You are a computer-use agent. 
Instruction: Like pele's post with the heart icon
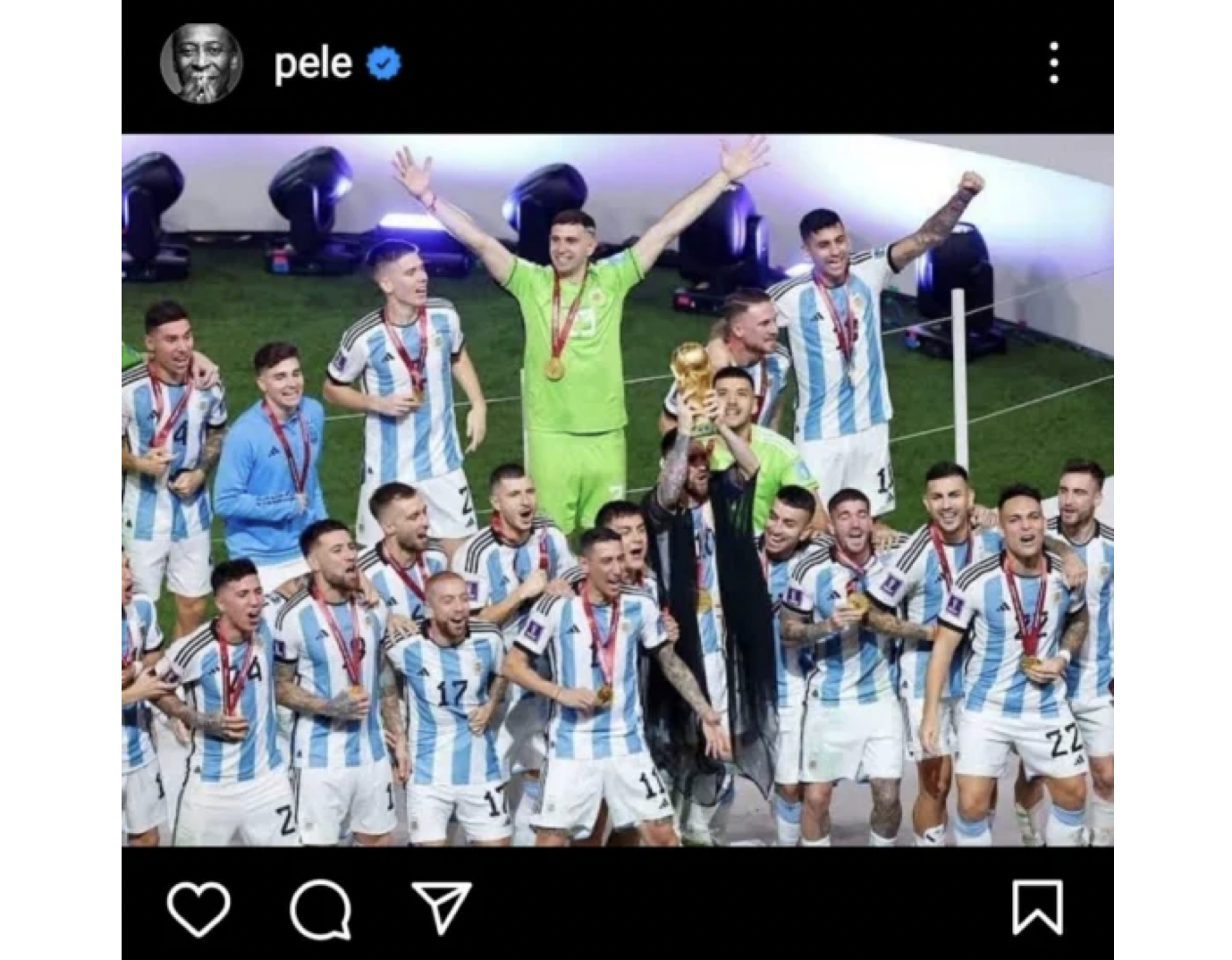click(x=198, y=908)
